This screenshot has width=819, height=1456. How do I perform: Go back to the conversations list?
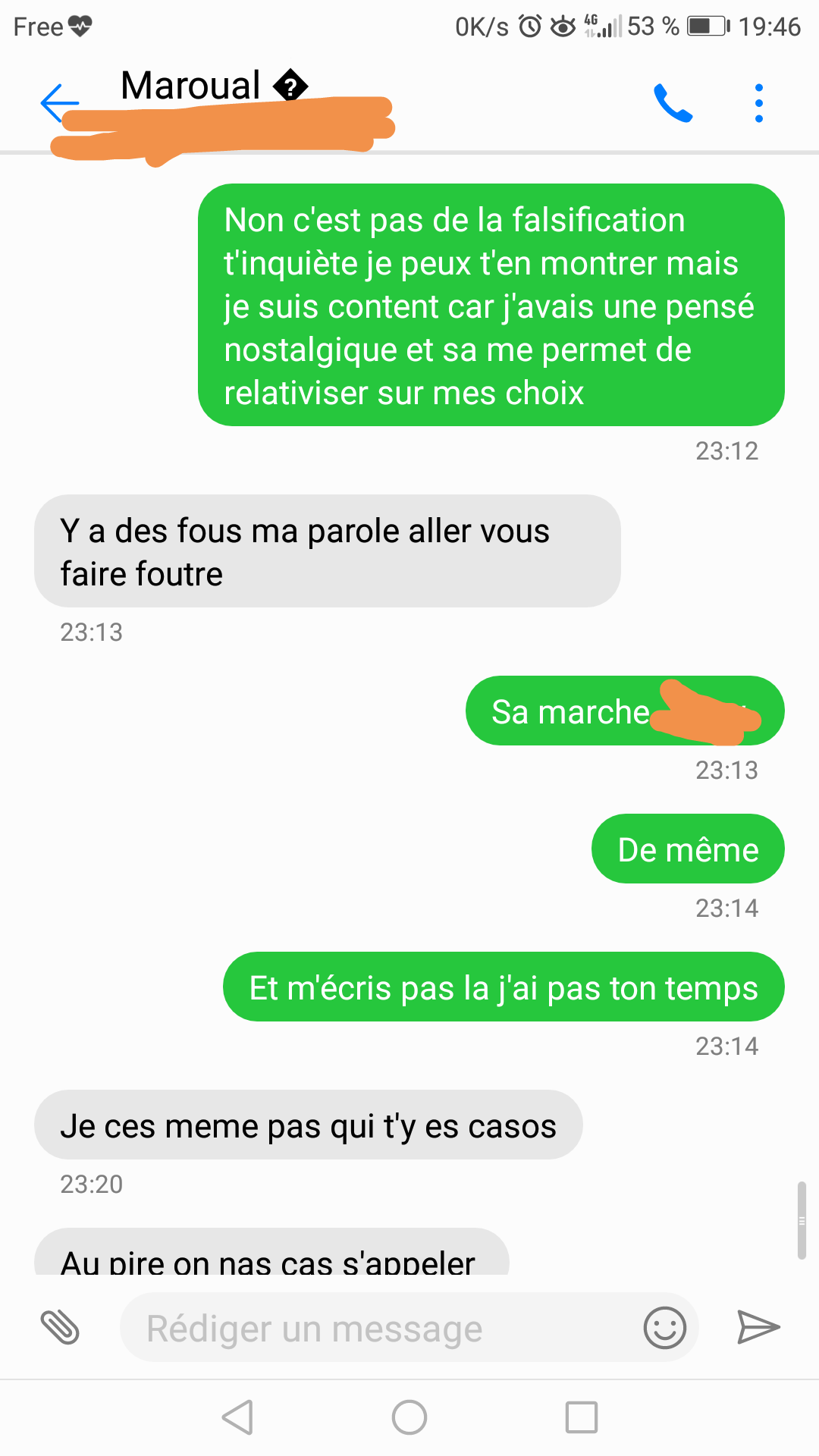(59, 102)
